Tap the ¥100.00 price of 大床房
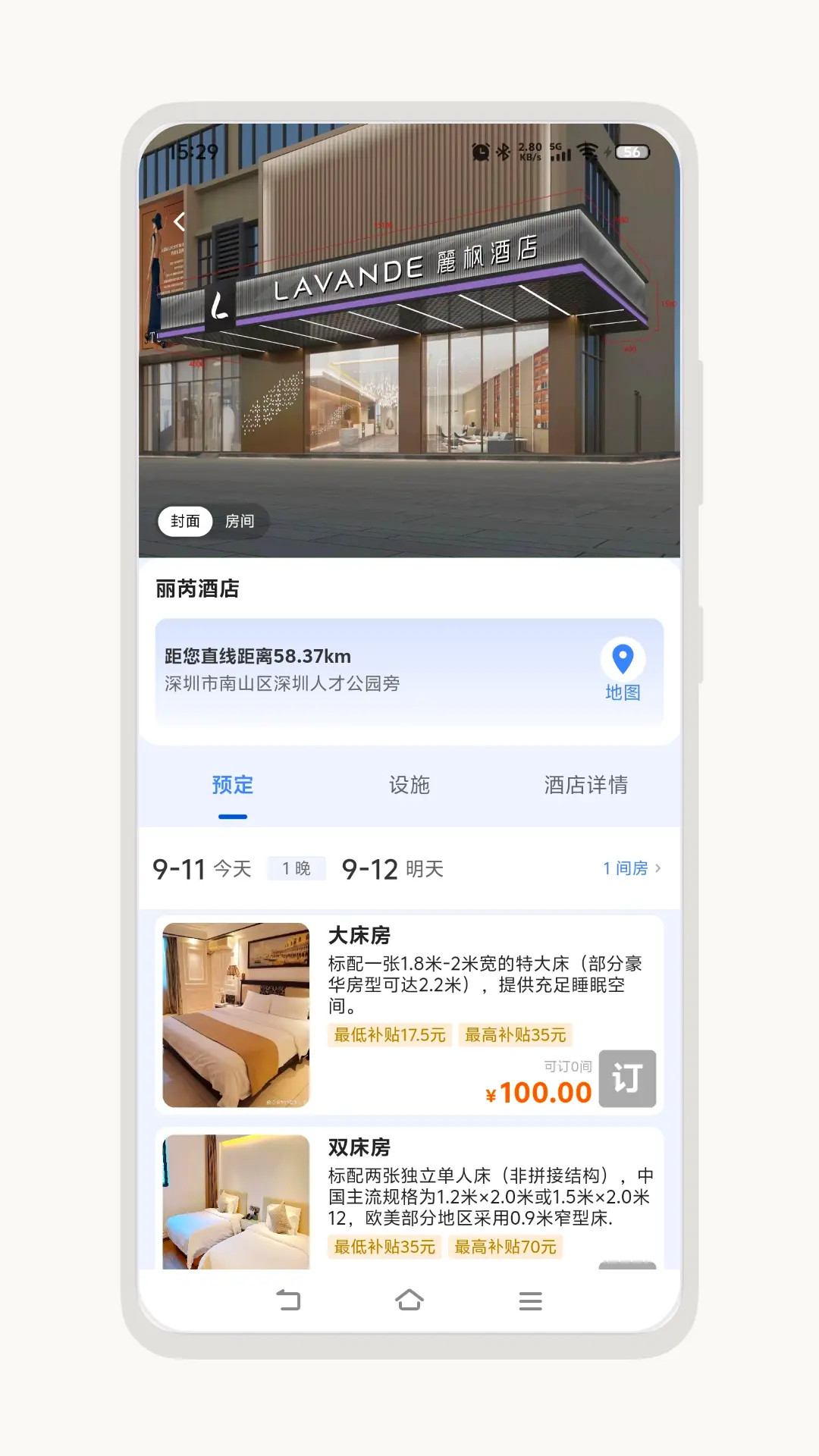Viewport: 819px width, 1456px height. [x=538, y=1091]
